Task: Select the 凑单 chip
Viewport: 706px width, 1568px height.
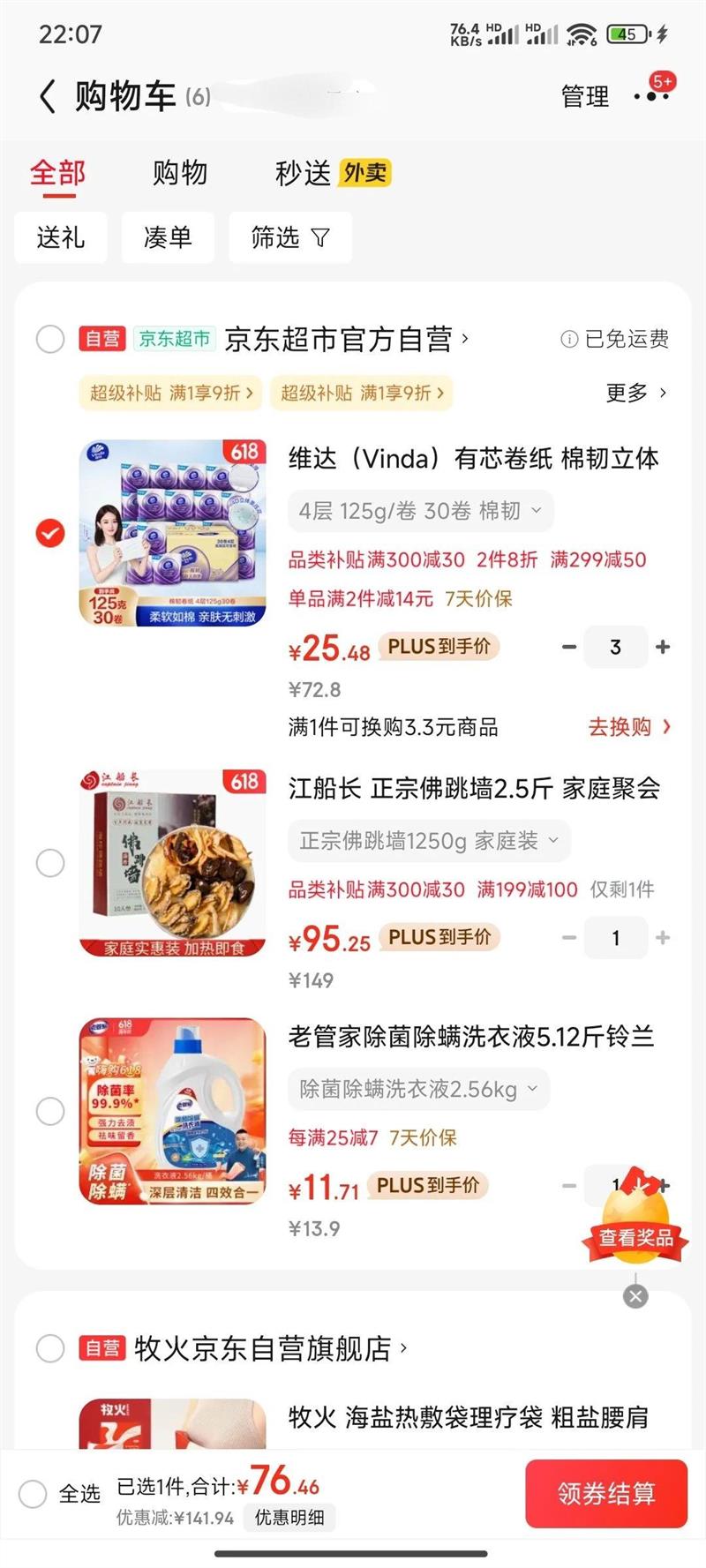Action: coord(168,237)
